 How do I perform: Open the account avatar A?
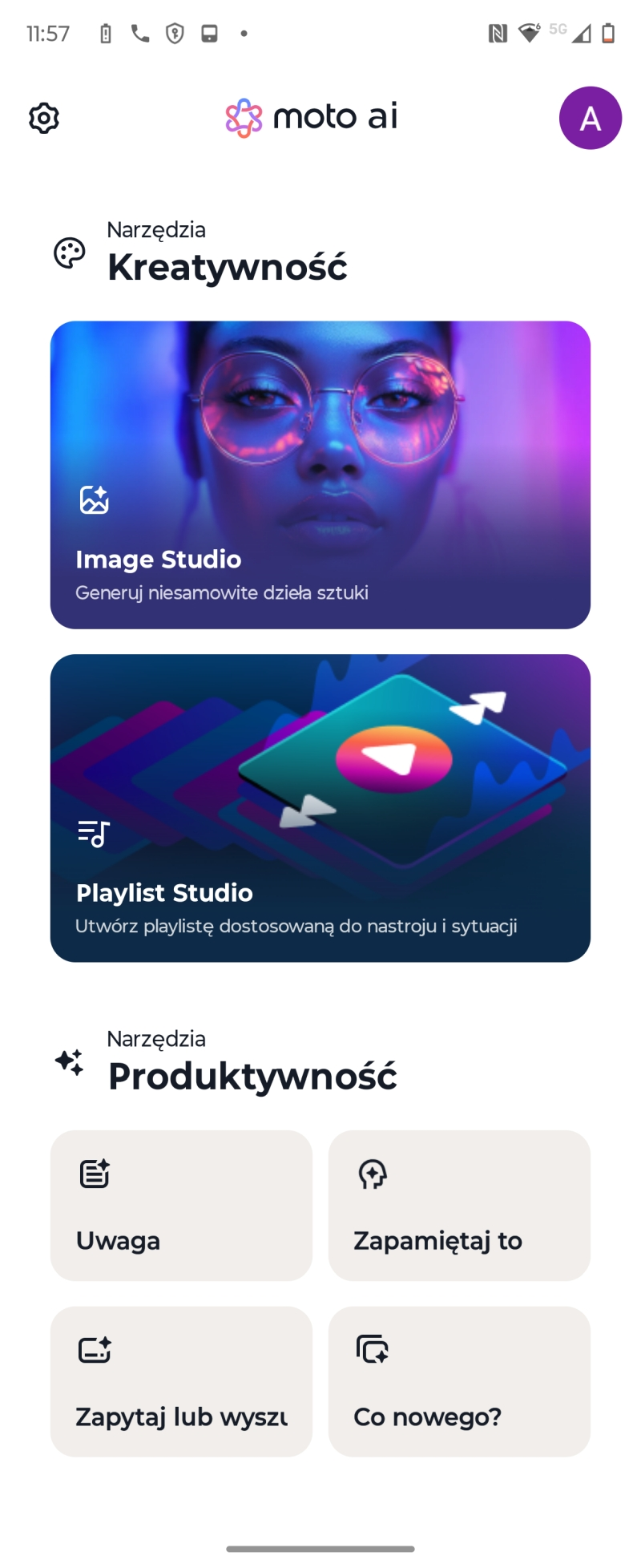590,118
